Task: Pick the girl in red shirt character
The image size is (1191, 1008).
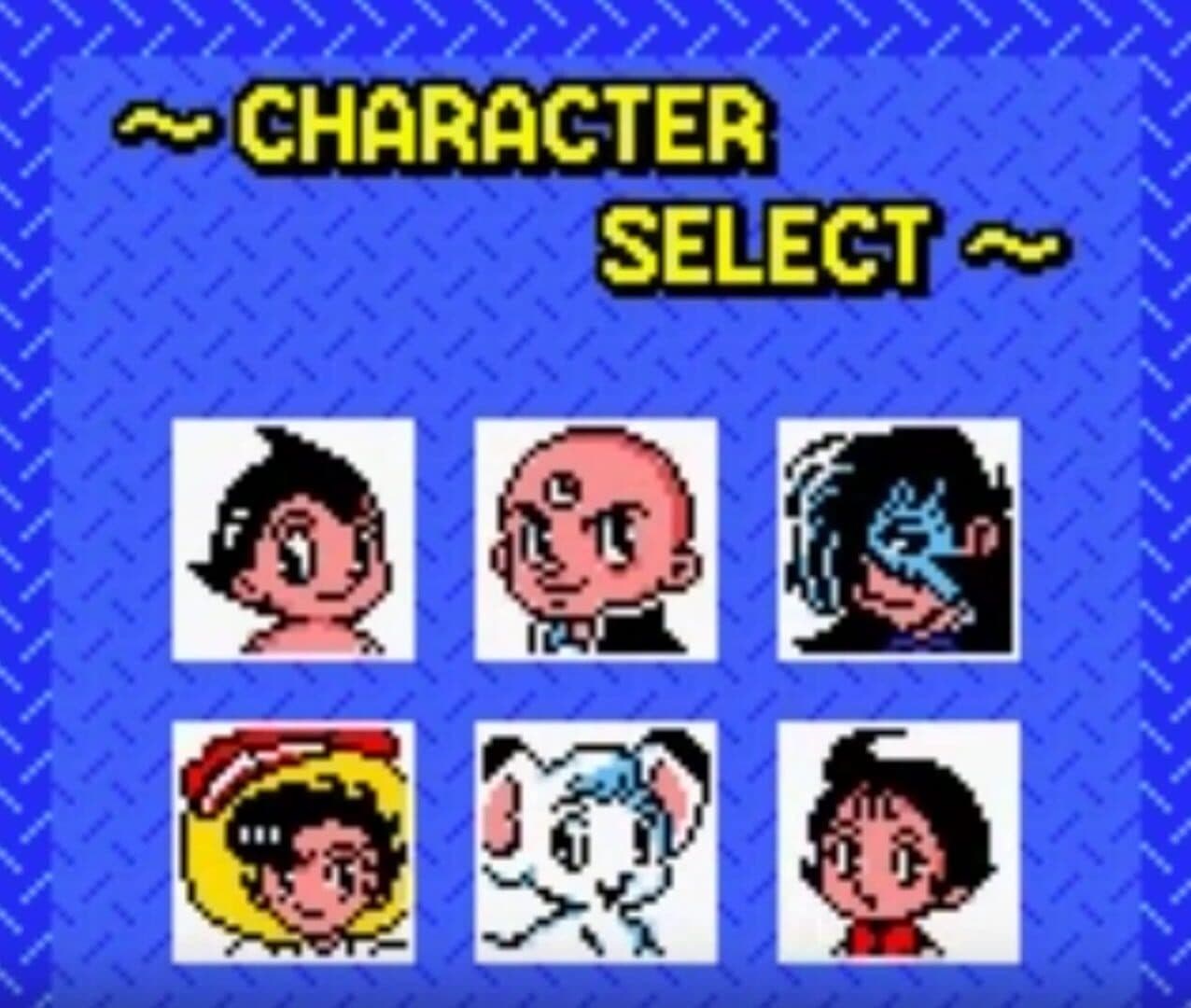Action: click(x=898, y=842)
